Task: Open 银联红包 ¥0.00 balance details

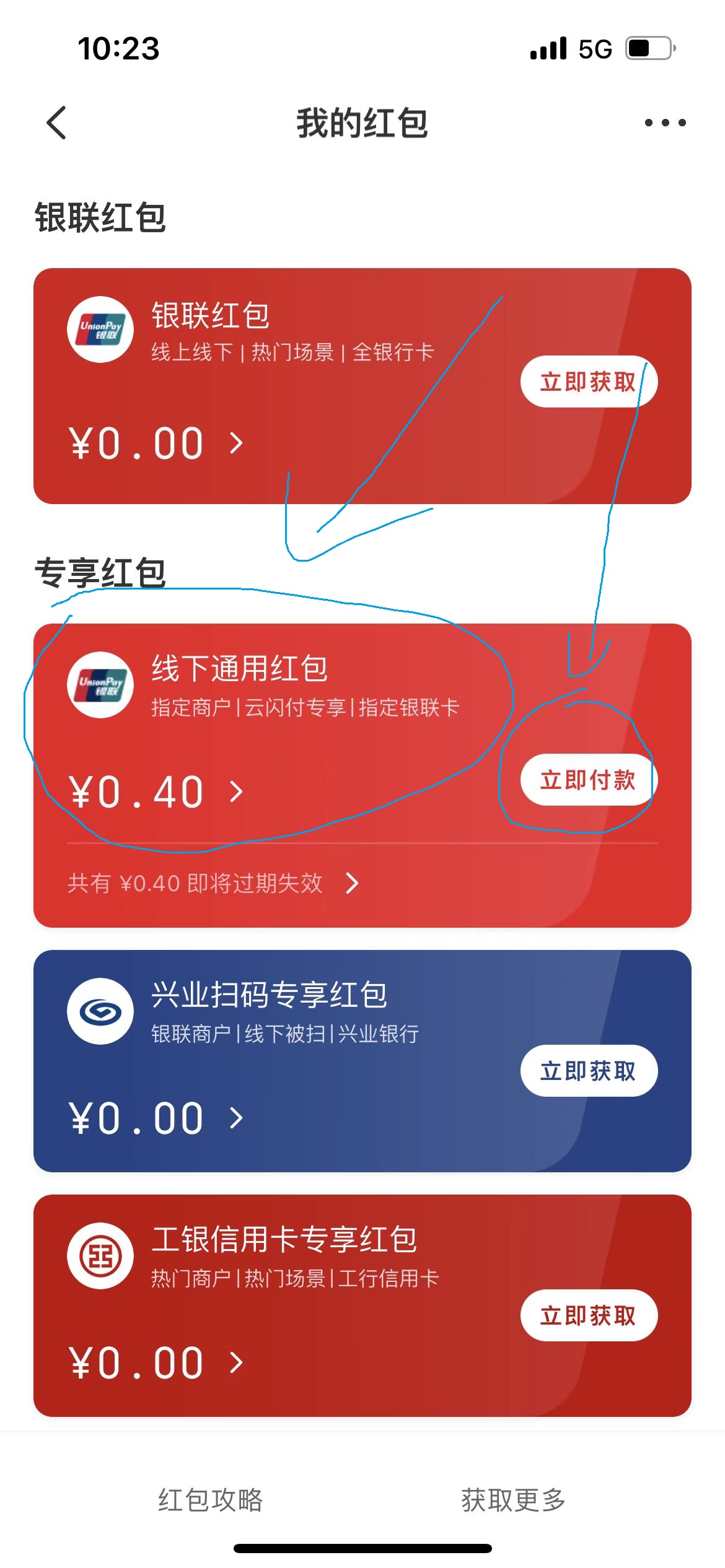Action: (x=155, y=443)
